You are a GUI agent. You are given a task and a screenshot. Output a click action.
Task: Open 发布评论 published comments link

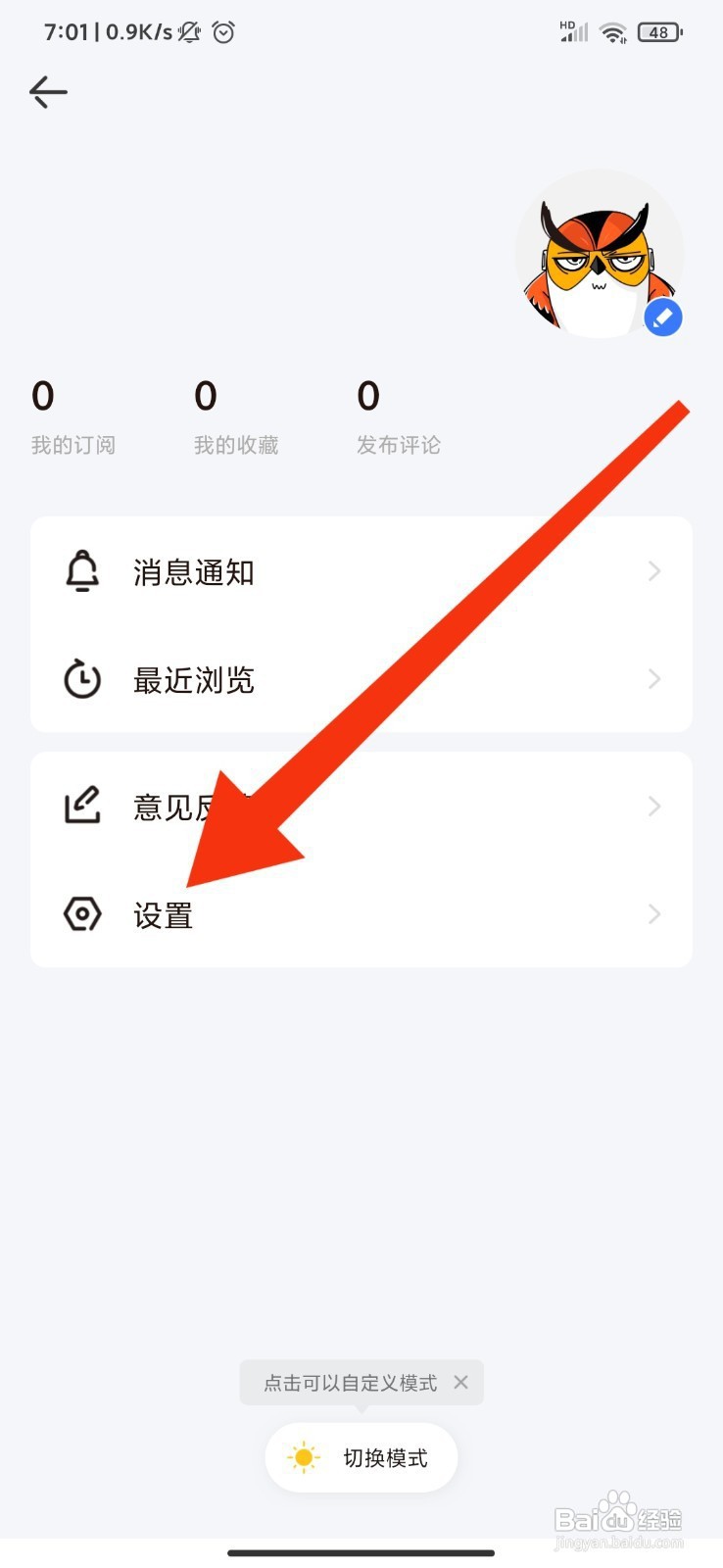(398, 416)
